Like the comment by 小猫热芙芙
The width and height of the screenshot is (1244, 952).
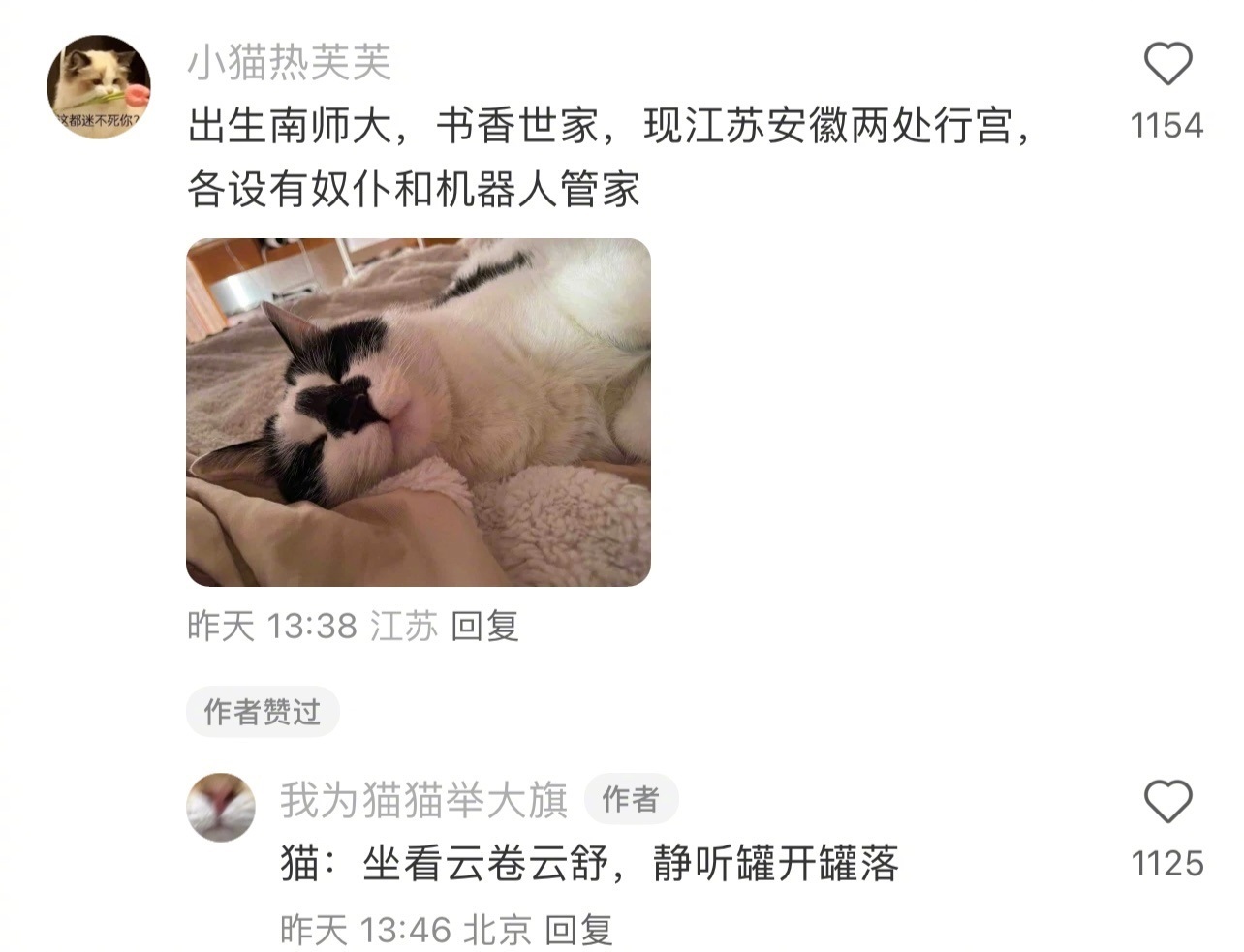pyautogui.click(x=1167, y=65)
